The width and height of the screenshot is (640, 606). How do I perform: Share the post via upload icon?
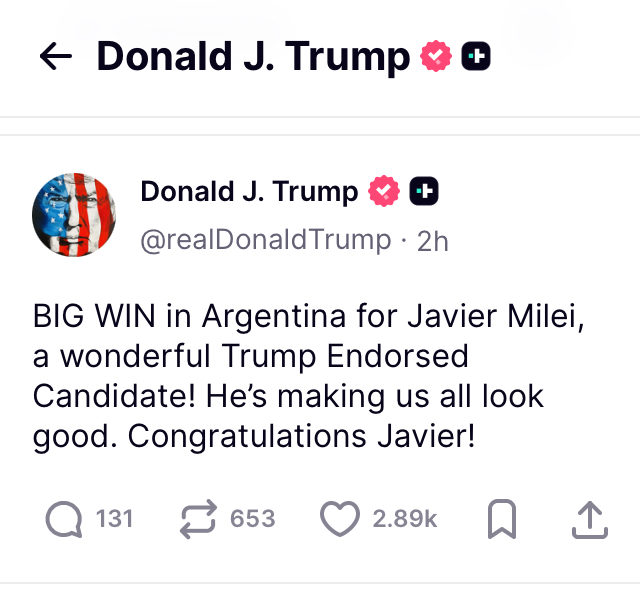point(589,519)
